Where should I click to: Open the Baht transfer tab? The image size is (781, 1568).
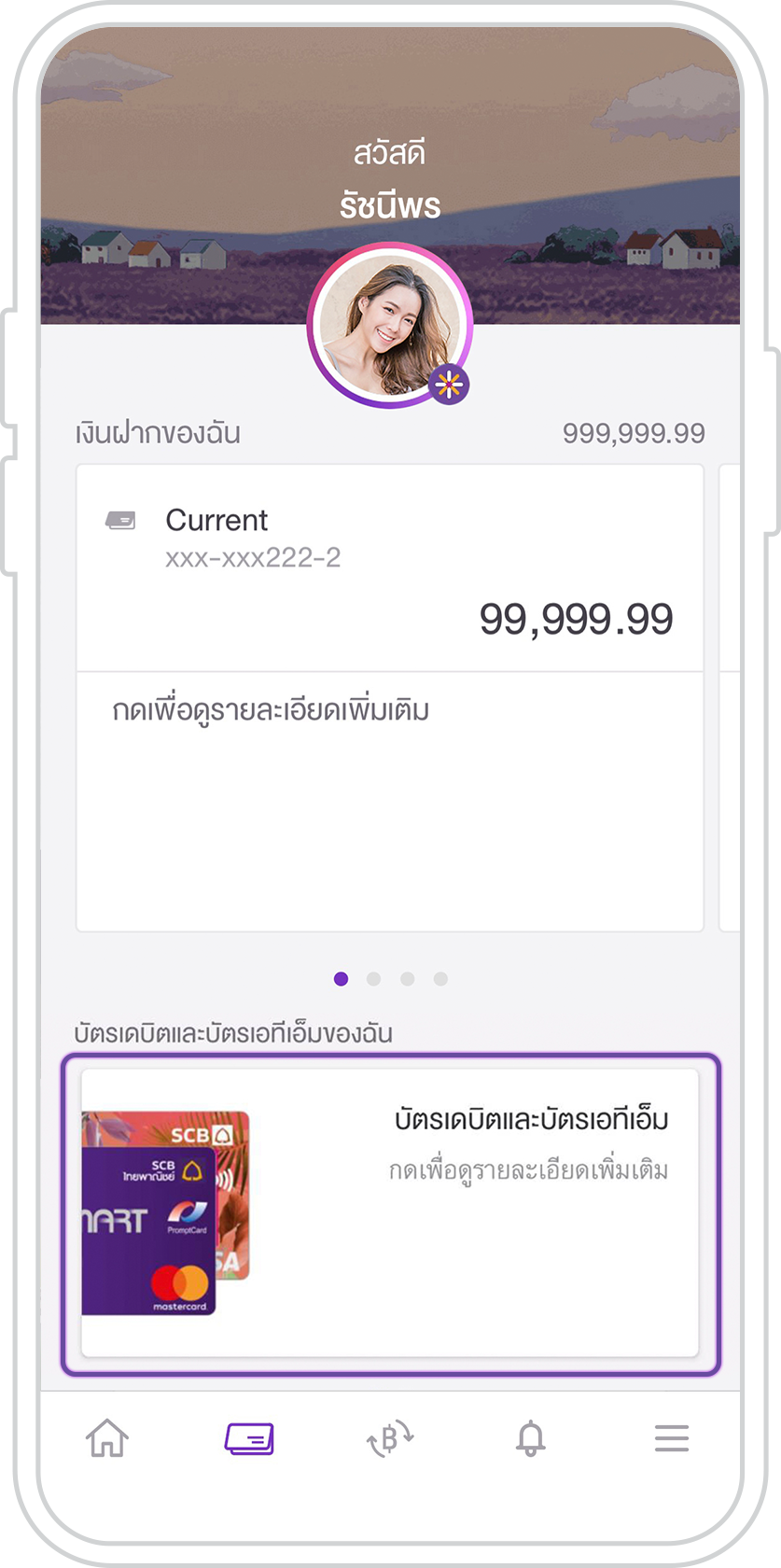pos(390,1438)
